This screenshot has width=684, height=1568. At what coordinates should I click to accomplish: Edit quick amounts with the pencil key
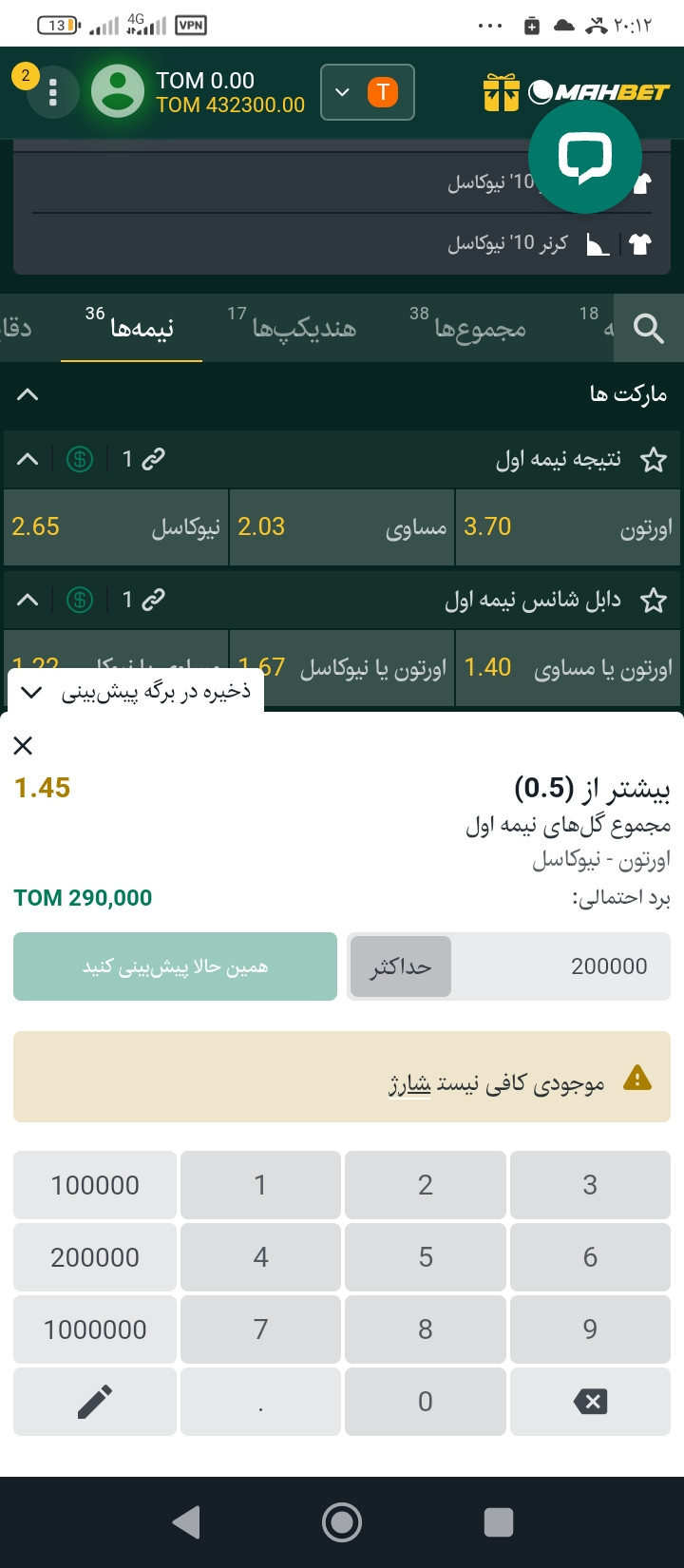(x=95, y=1402)
